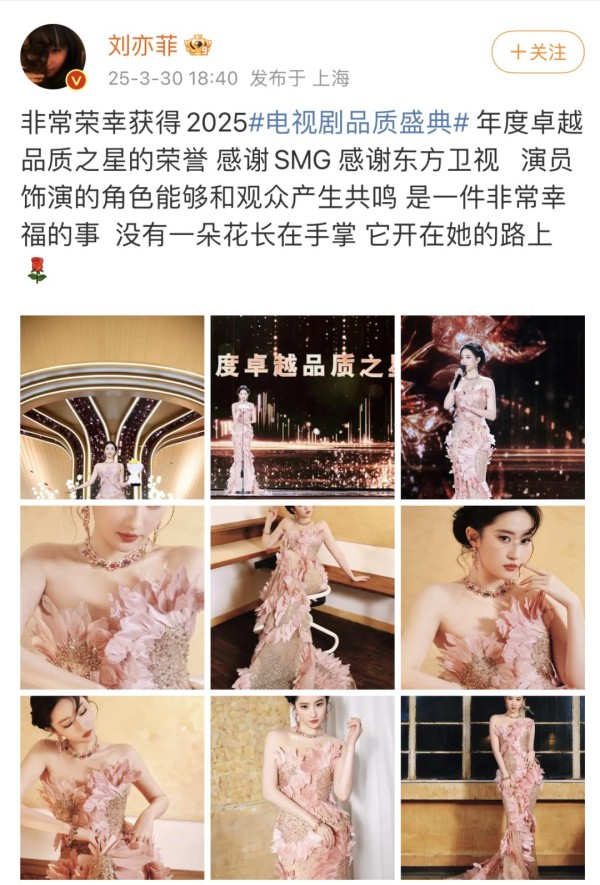Open the poster's profile avatar

52,56
